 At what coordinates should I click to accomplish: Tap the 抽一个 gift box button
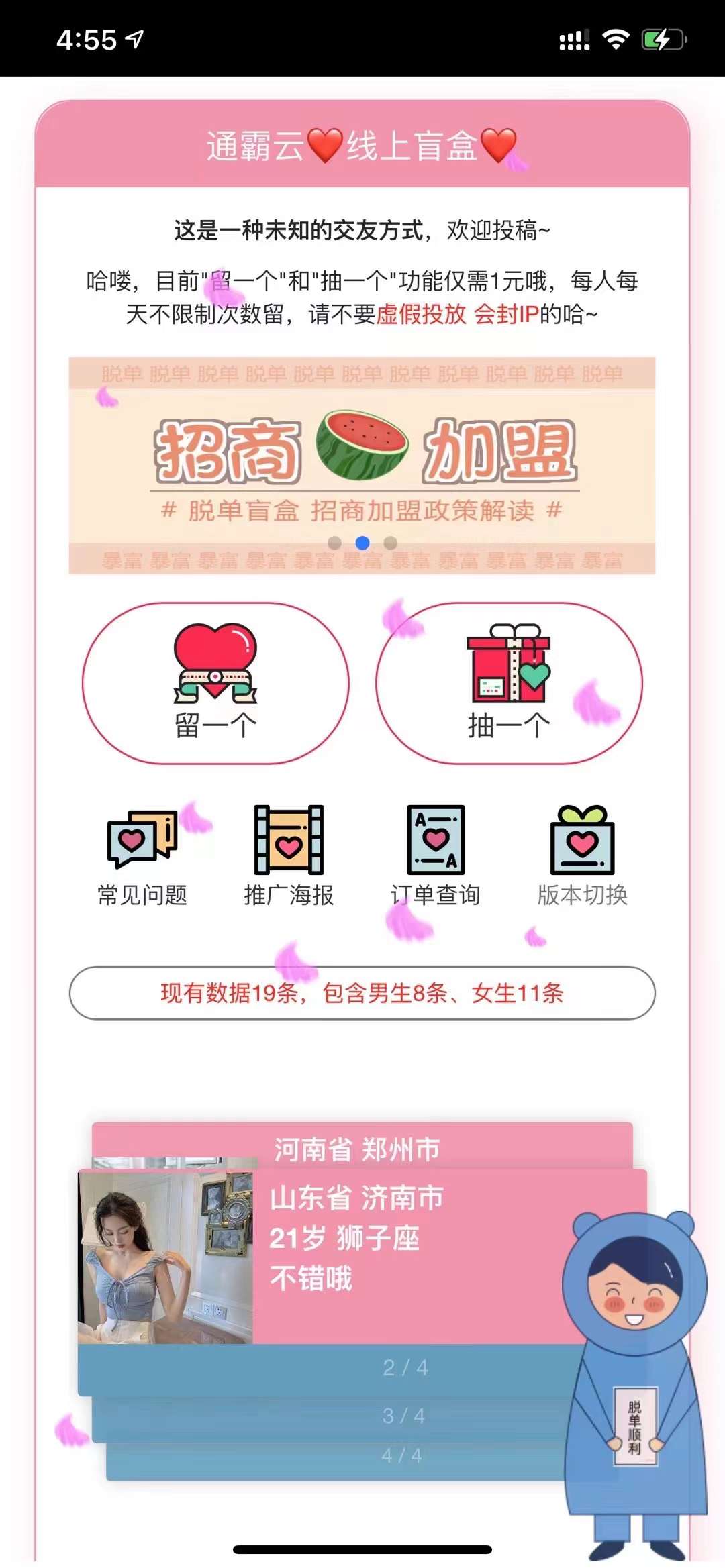509,682
